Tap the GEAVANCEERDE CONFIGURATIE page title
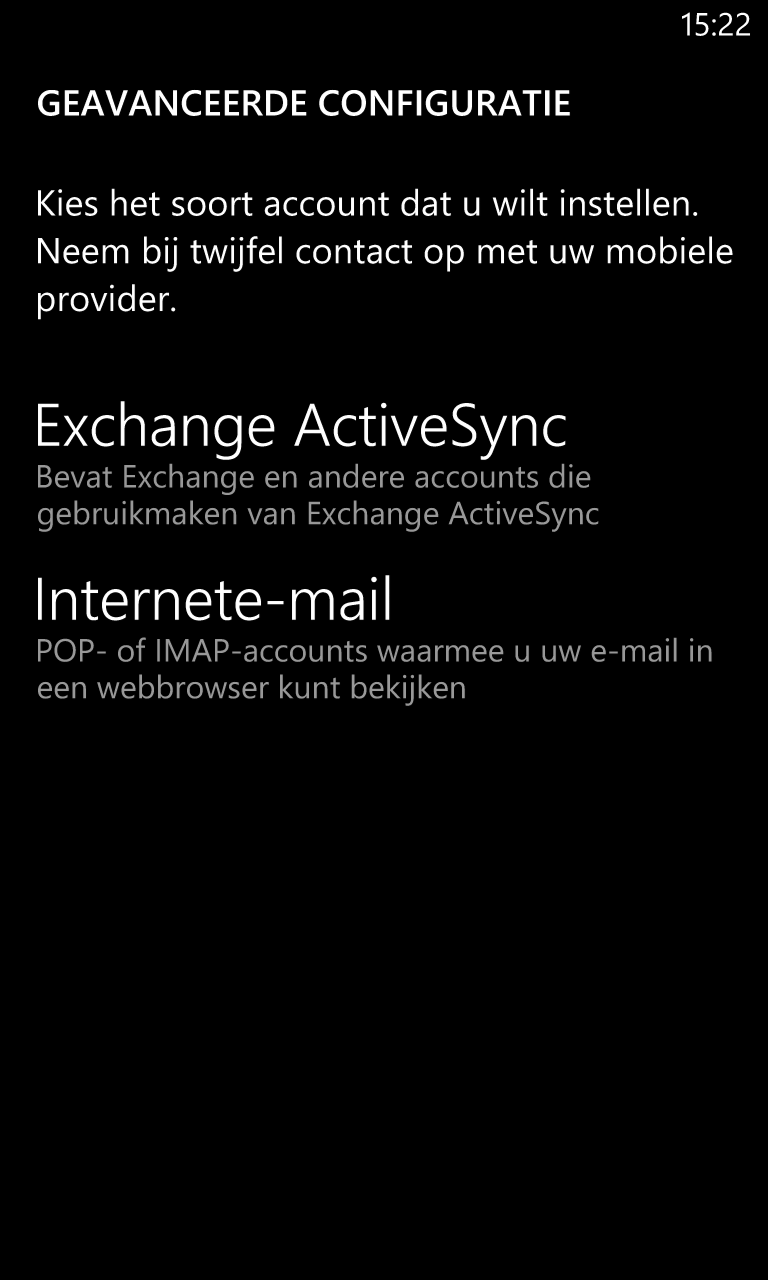The height and width of the screenshot is (1280, 768). click(x=303, y=103)
